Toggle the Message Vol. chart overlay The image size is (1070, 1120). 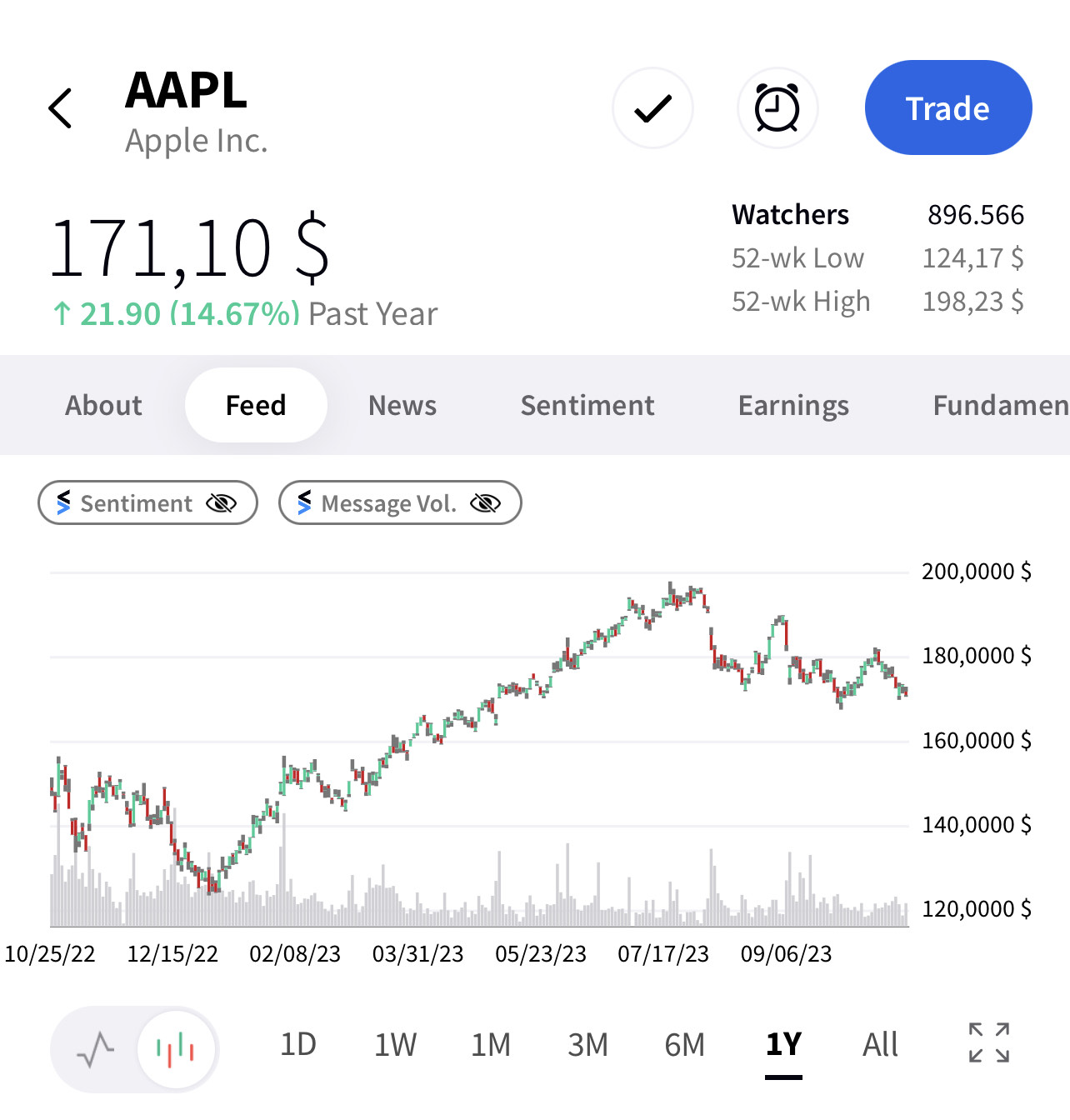click(400, 503)
